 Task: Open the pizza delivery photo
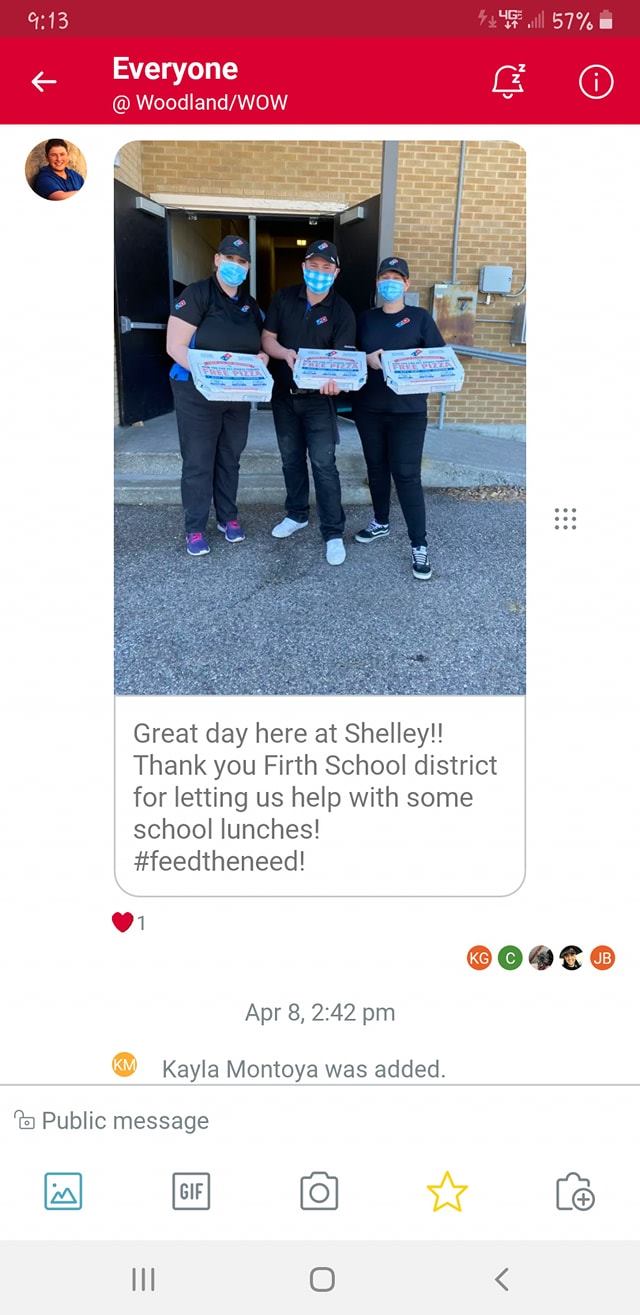[320, 418]
